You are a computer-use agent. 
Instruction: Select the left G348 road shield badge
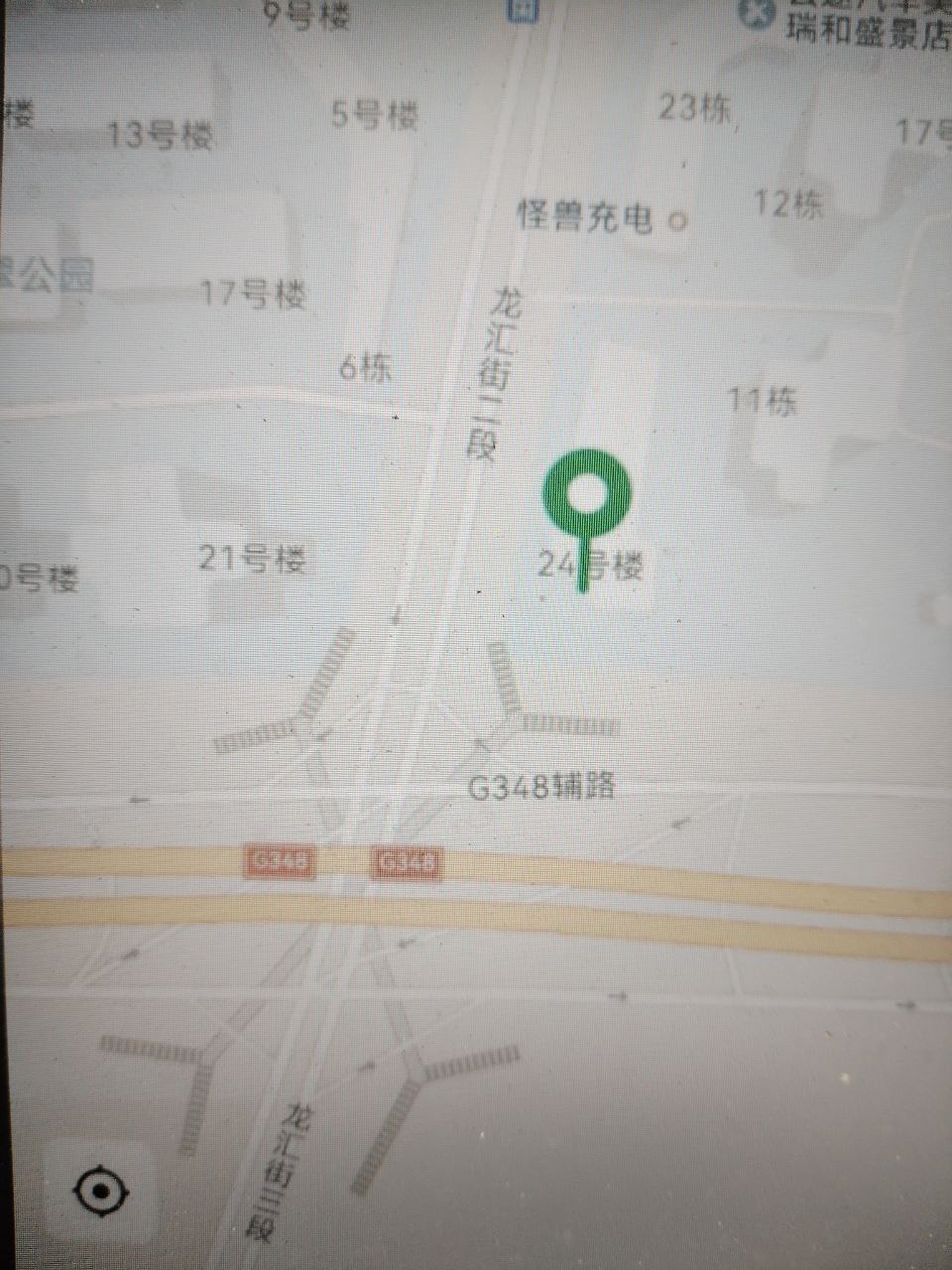(281, 861)
